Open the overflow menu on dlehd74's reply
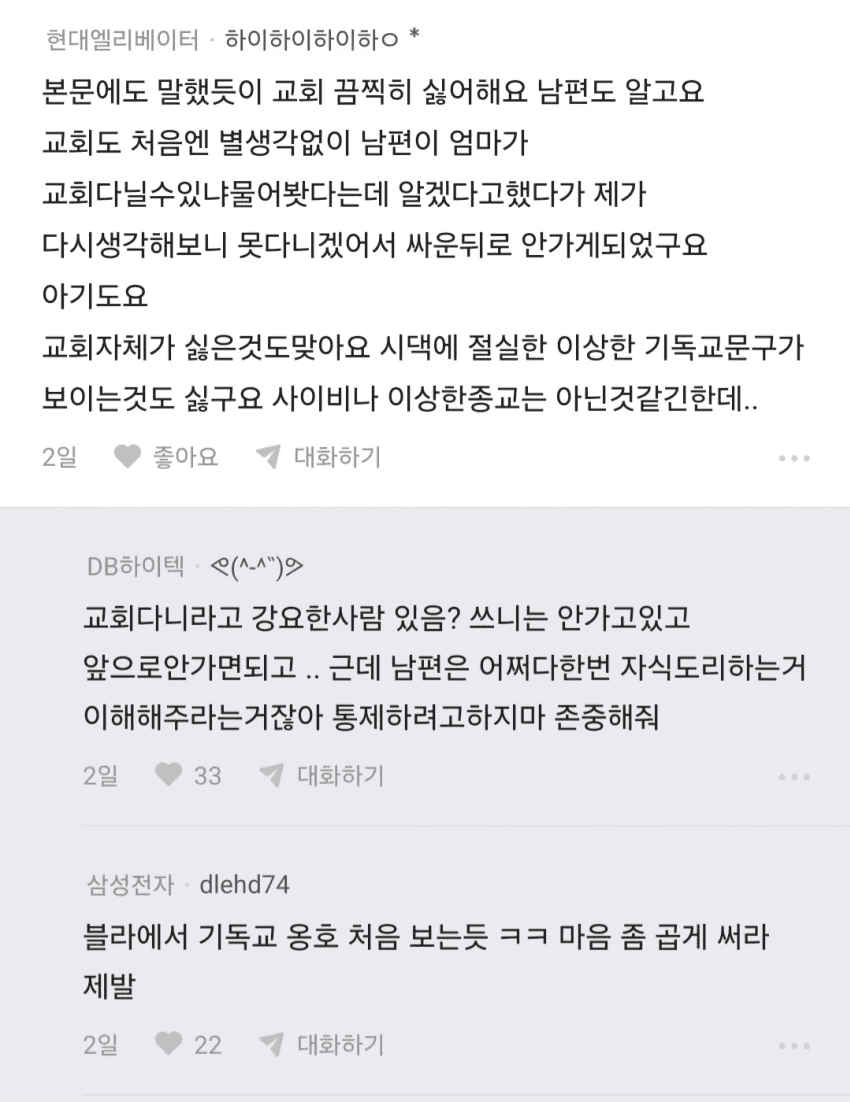 [x=794, y=1046]
